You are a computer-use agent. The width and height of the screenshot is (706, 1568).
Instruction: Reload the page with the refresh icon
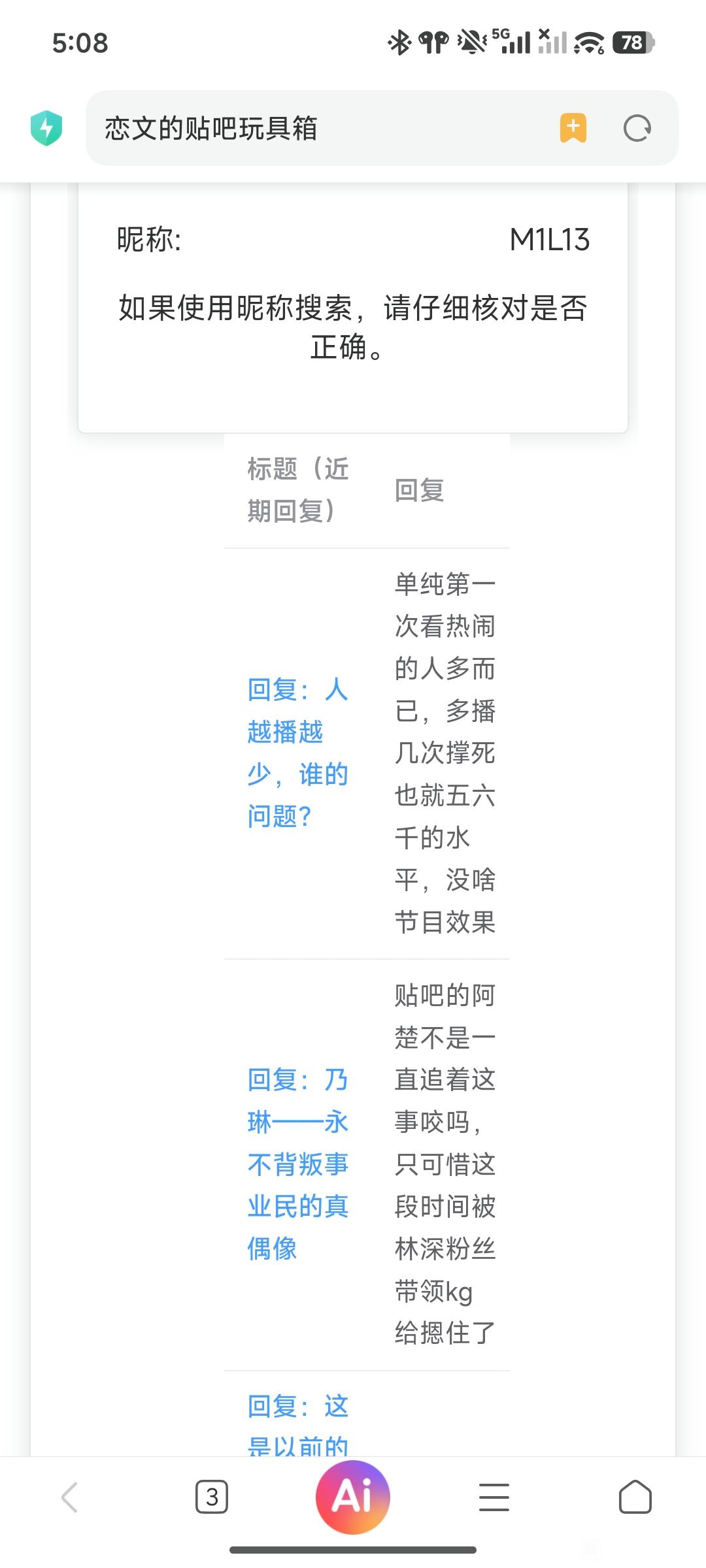637,128
